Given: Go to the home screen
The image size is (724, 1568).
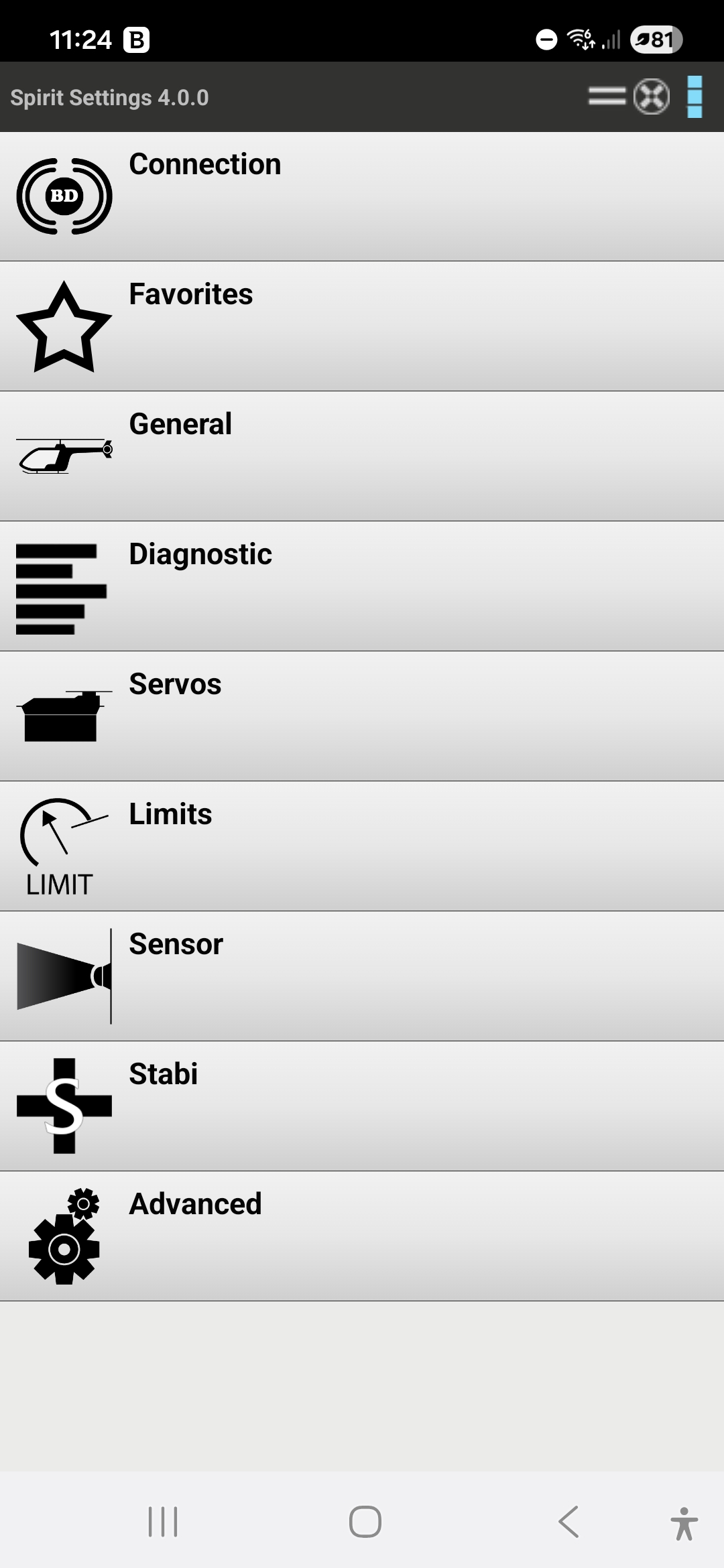Looking at the screenshot, I should (365, 1522).
